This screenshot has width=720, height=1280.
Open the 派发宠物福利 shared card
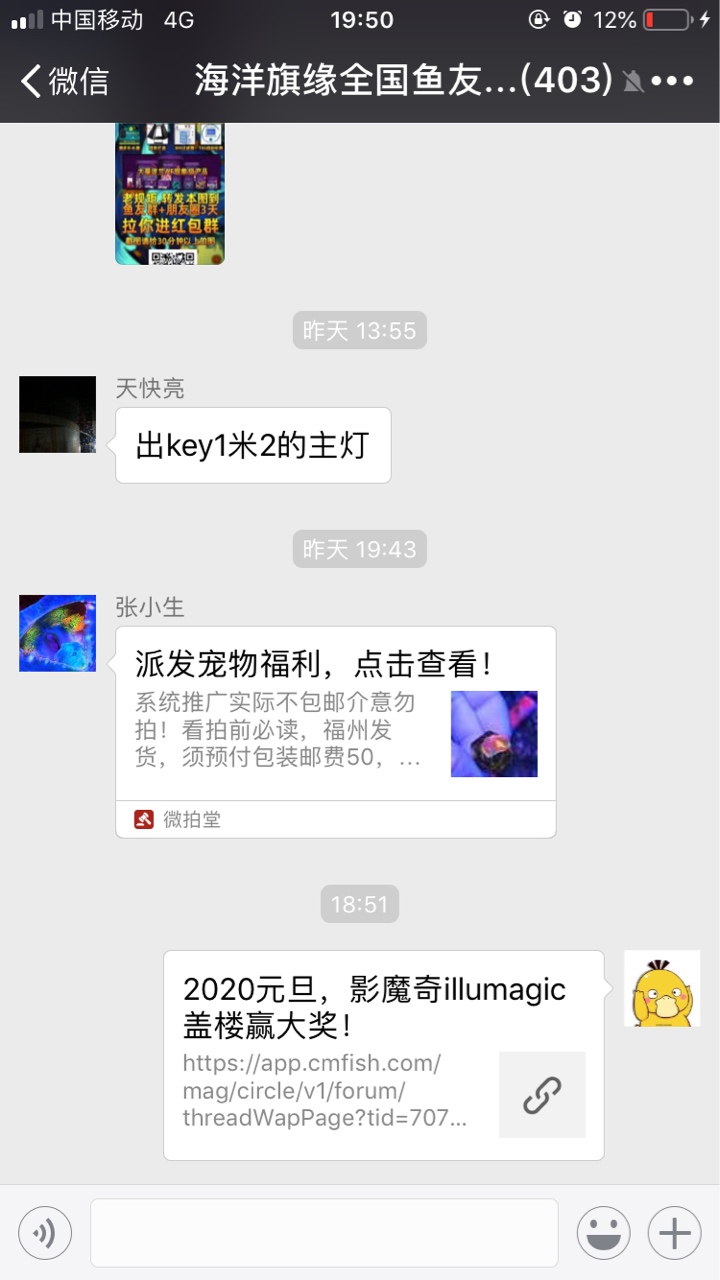[x=335, y=731]
